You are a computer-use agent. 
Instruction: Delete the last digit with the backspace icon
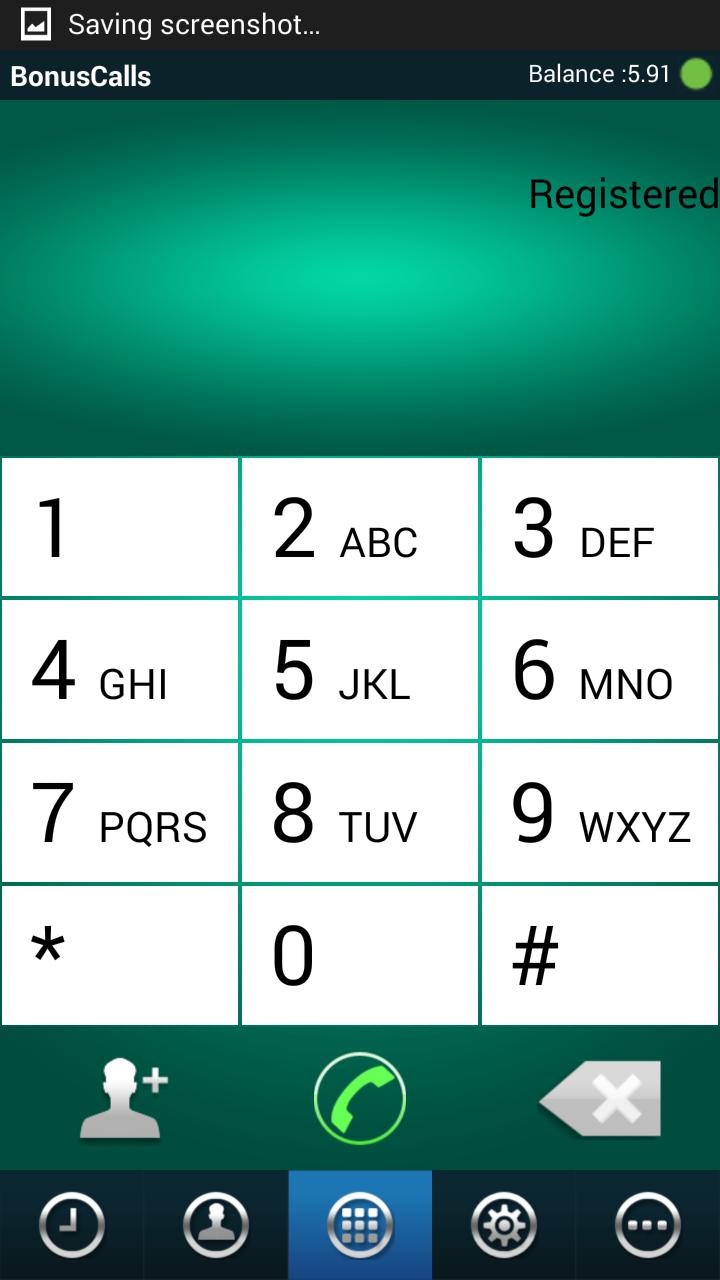(x=601, y=1099)
